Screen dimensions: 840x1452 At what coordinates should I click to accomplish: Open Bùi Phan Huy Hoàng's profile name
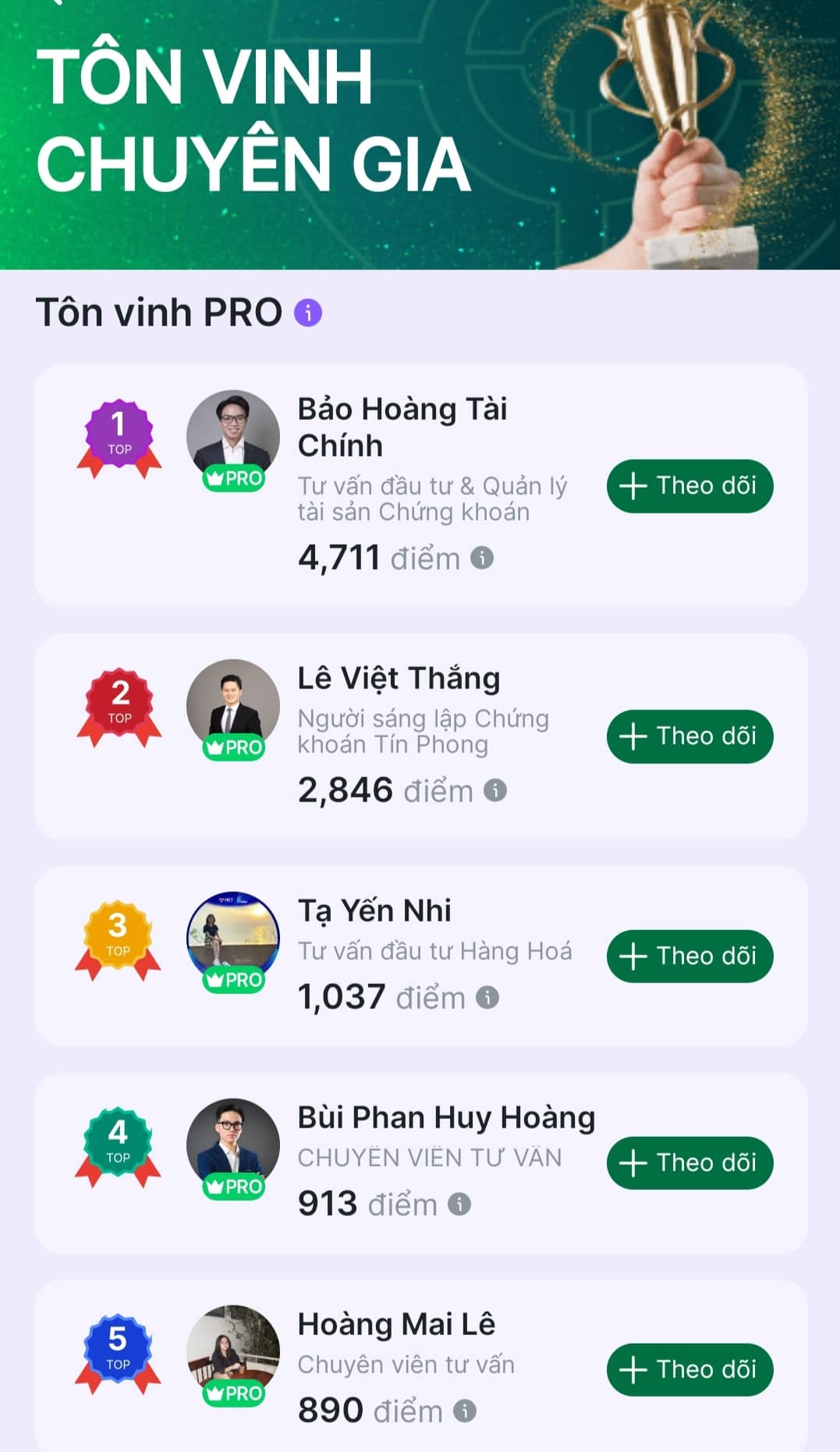click(x=447, y=1117)
